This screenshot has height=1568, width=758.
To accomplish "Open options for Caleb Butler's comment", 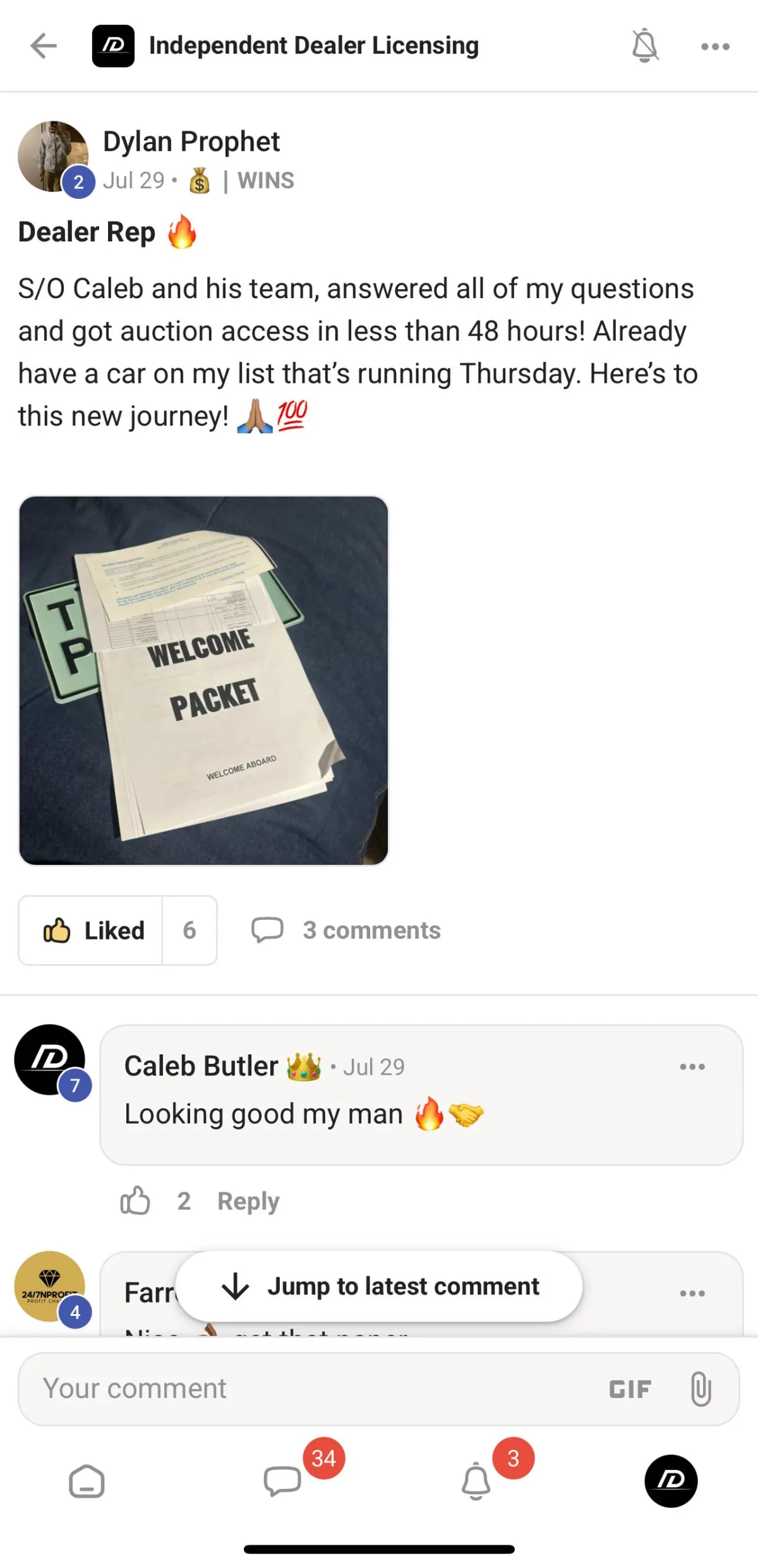I will click(x=692, y=1066).
